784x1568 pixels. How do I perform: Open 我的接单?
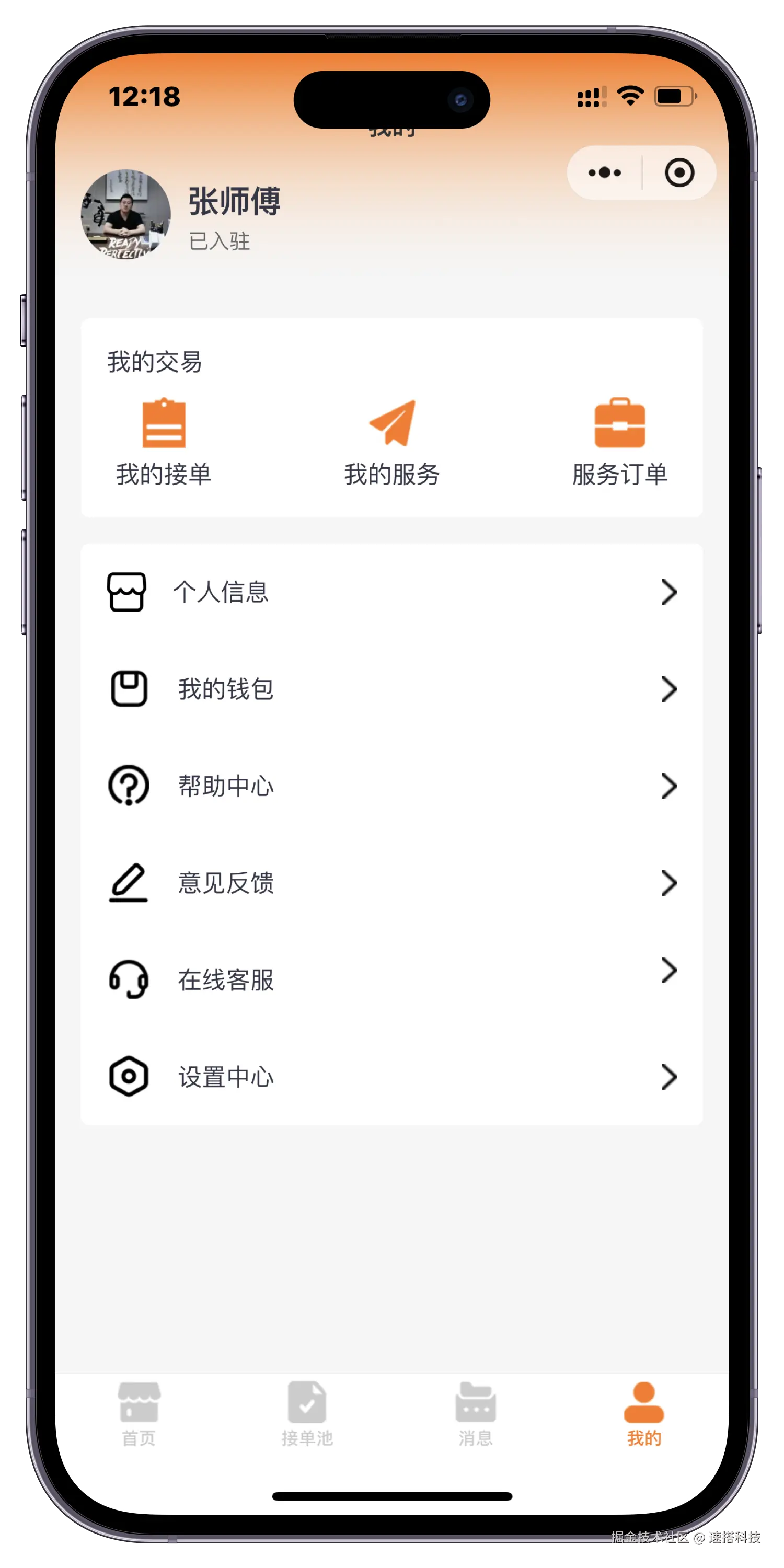pos(164,442)
